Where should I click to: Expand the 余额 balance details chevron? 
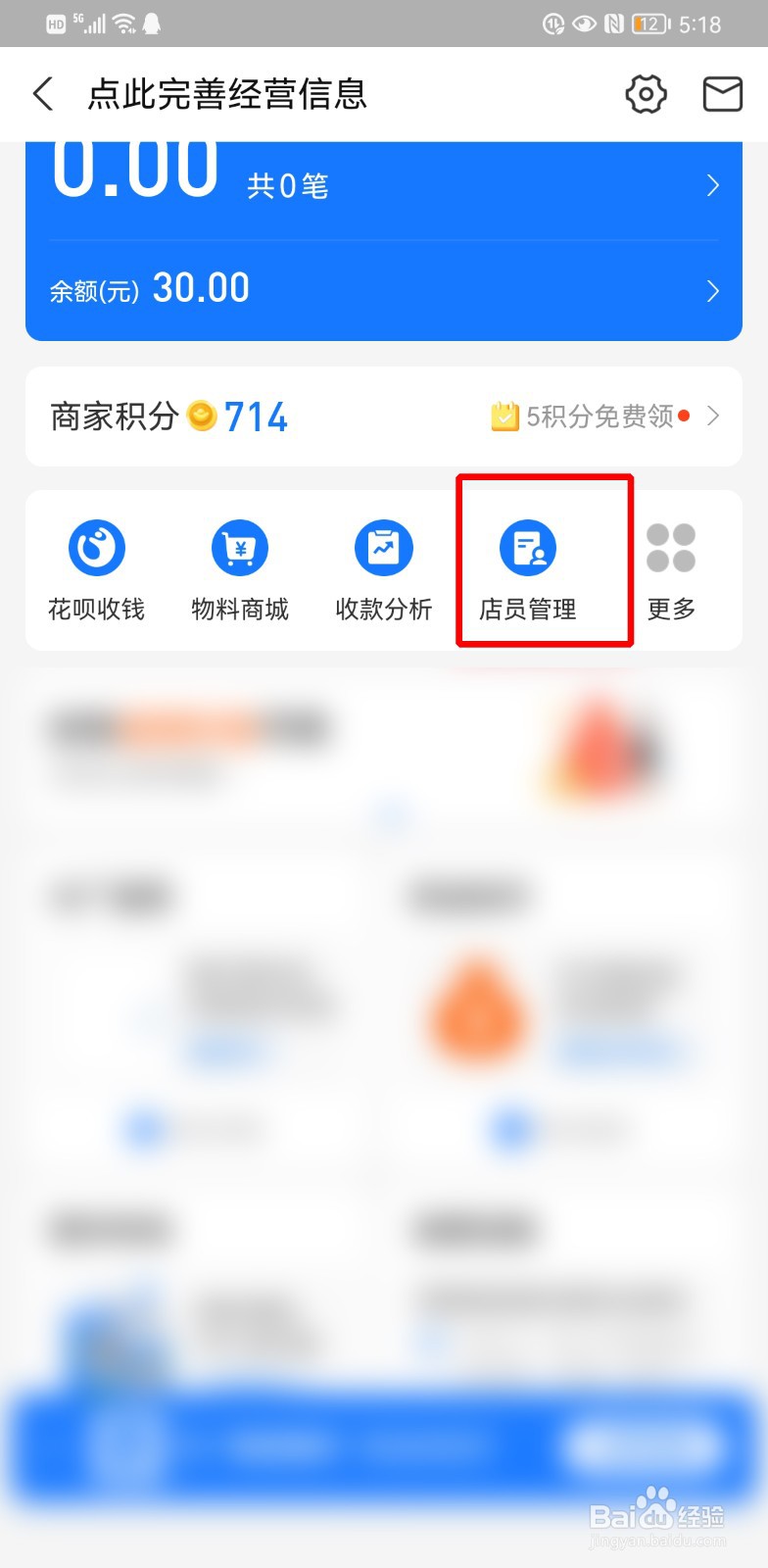coord(714,290)
